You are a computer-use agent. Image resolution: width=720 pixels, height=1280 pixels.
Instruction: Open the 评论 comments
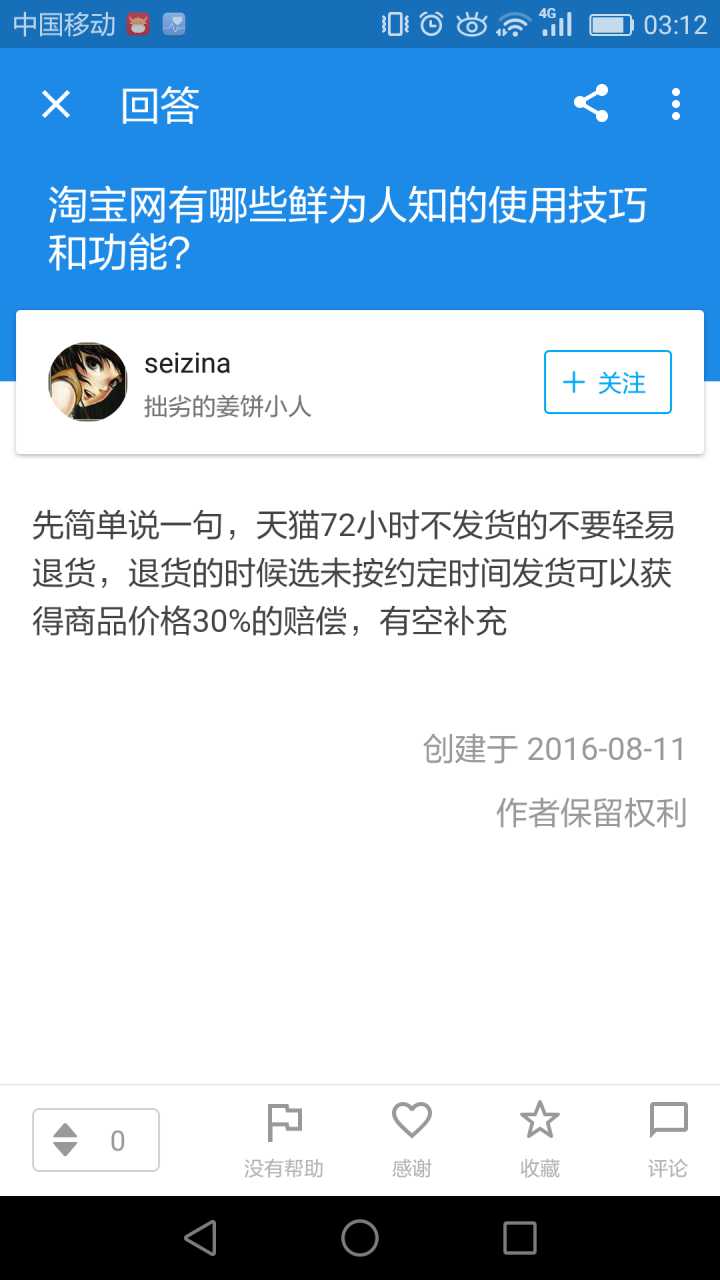click(x=667, y=1140)
